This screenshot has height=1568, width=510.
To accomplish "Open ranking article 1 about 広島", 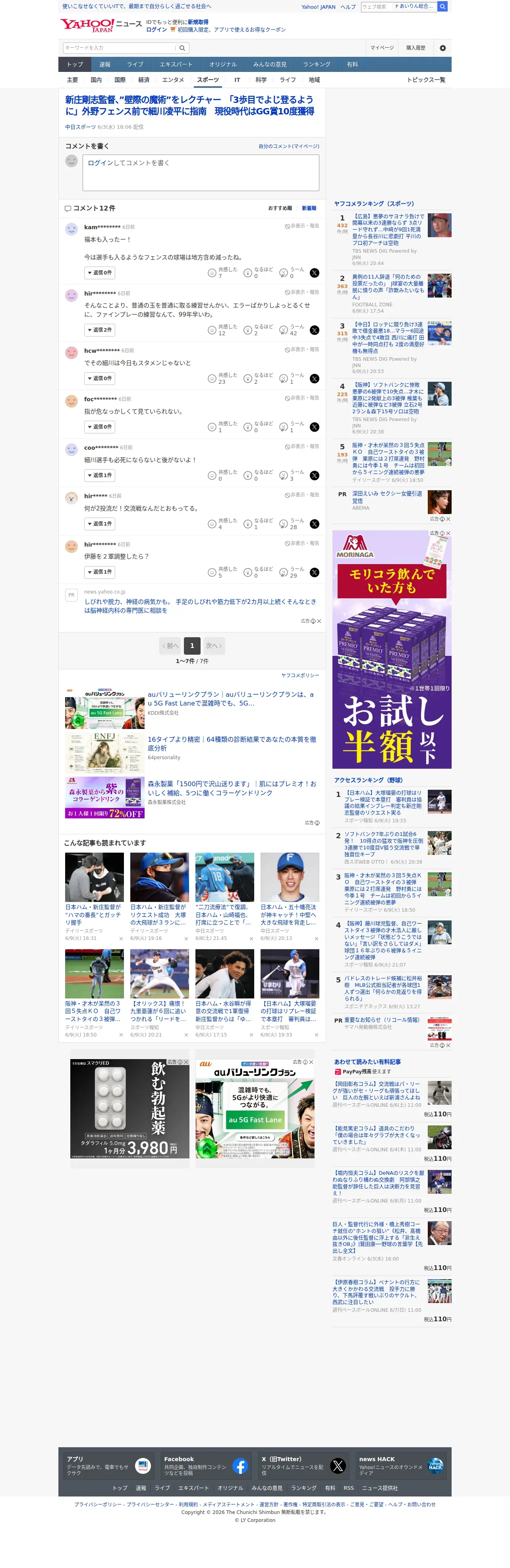I will coord(388,230).
